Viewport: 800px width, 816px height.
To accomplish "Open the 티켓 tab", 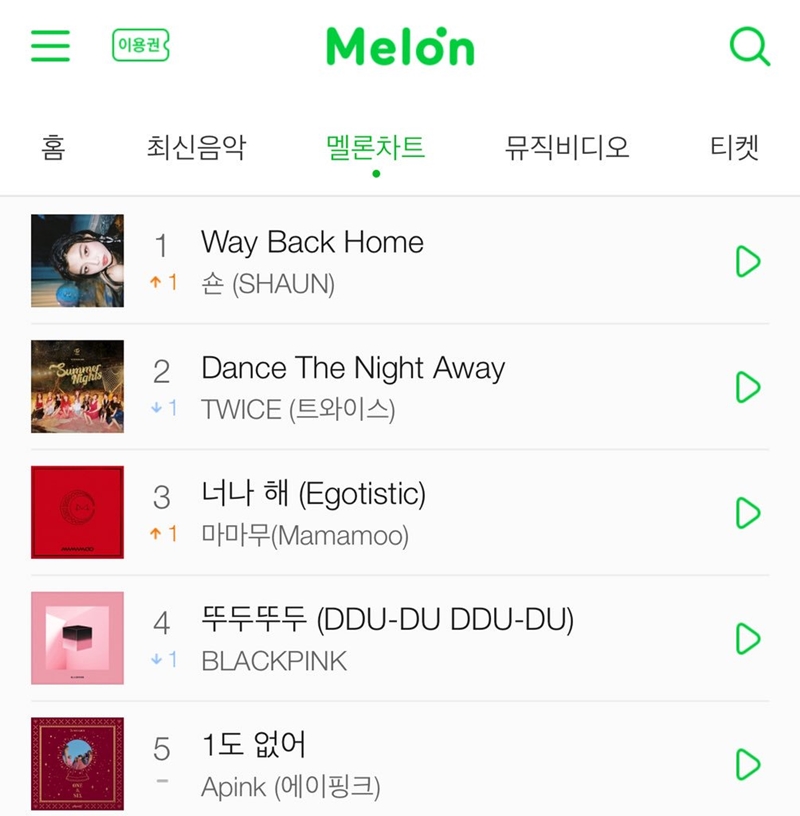I will 734,148.
